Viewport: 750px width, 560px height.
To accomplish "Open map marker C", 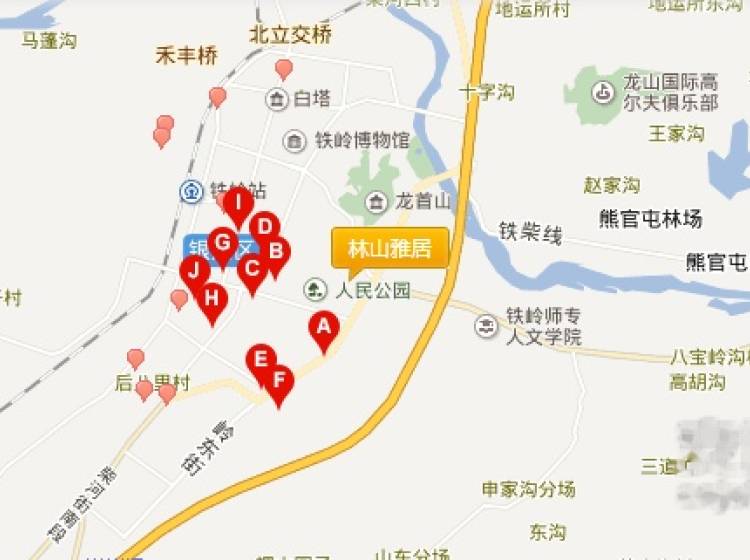I will point(252,269).
